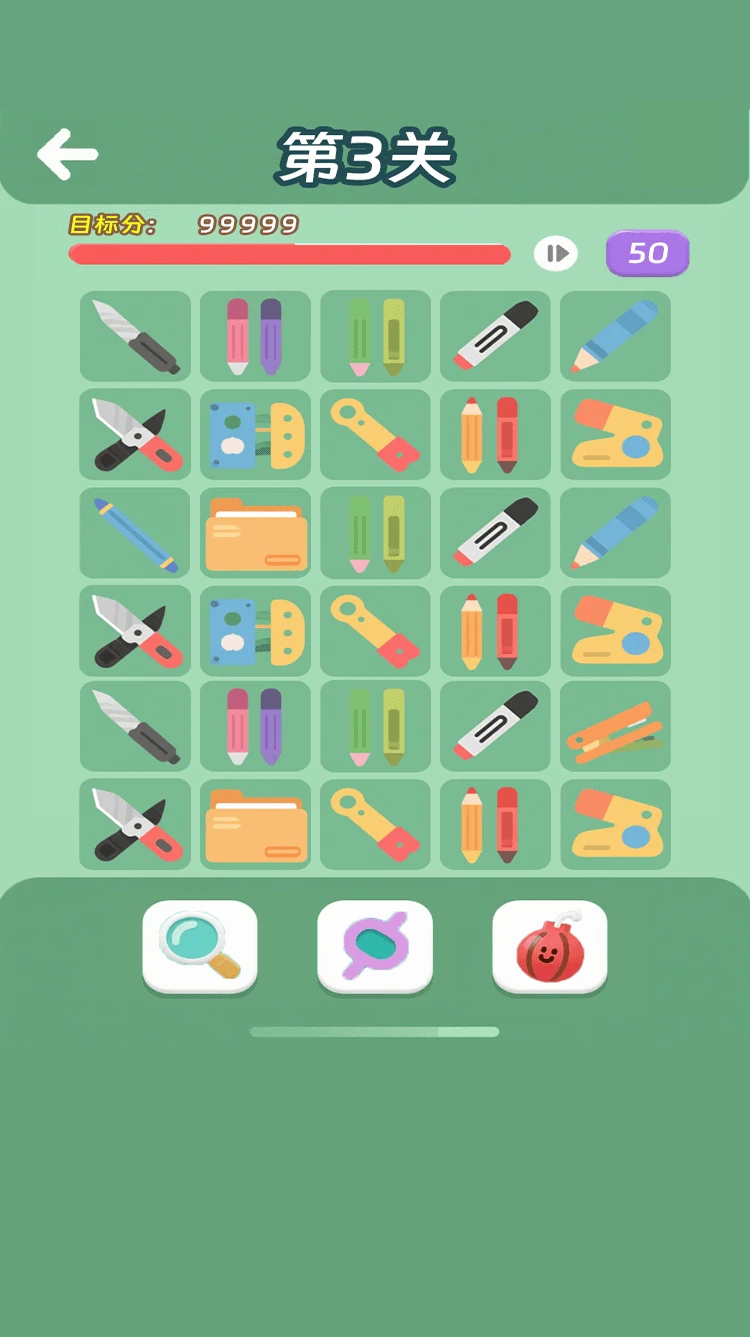Tap the progress bar at bottom of screen
The image size is (750, 1337).
pyautogui.click(x=375, y=1030)
